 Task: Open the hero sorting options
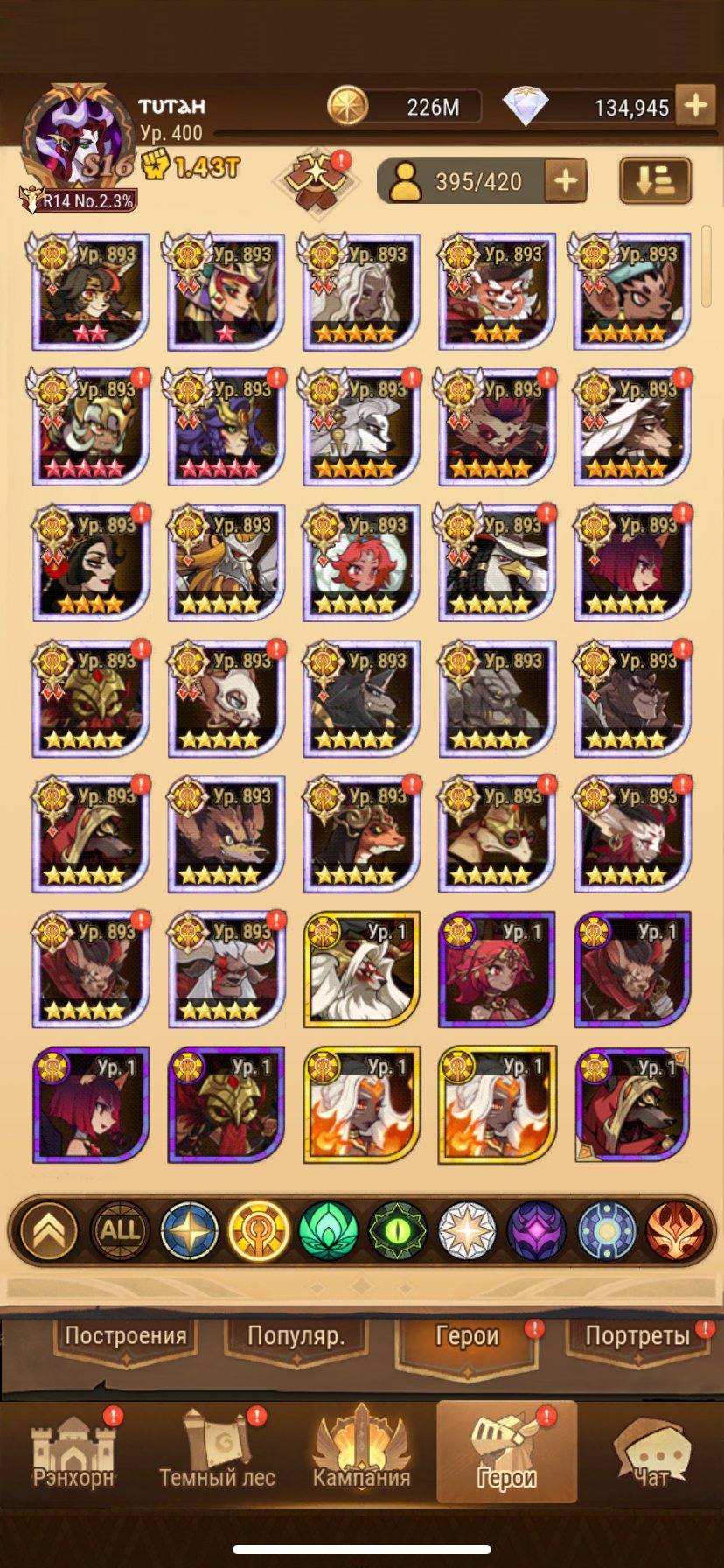click(x=655, y=180)
